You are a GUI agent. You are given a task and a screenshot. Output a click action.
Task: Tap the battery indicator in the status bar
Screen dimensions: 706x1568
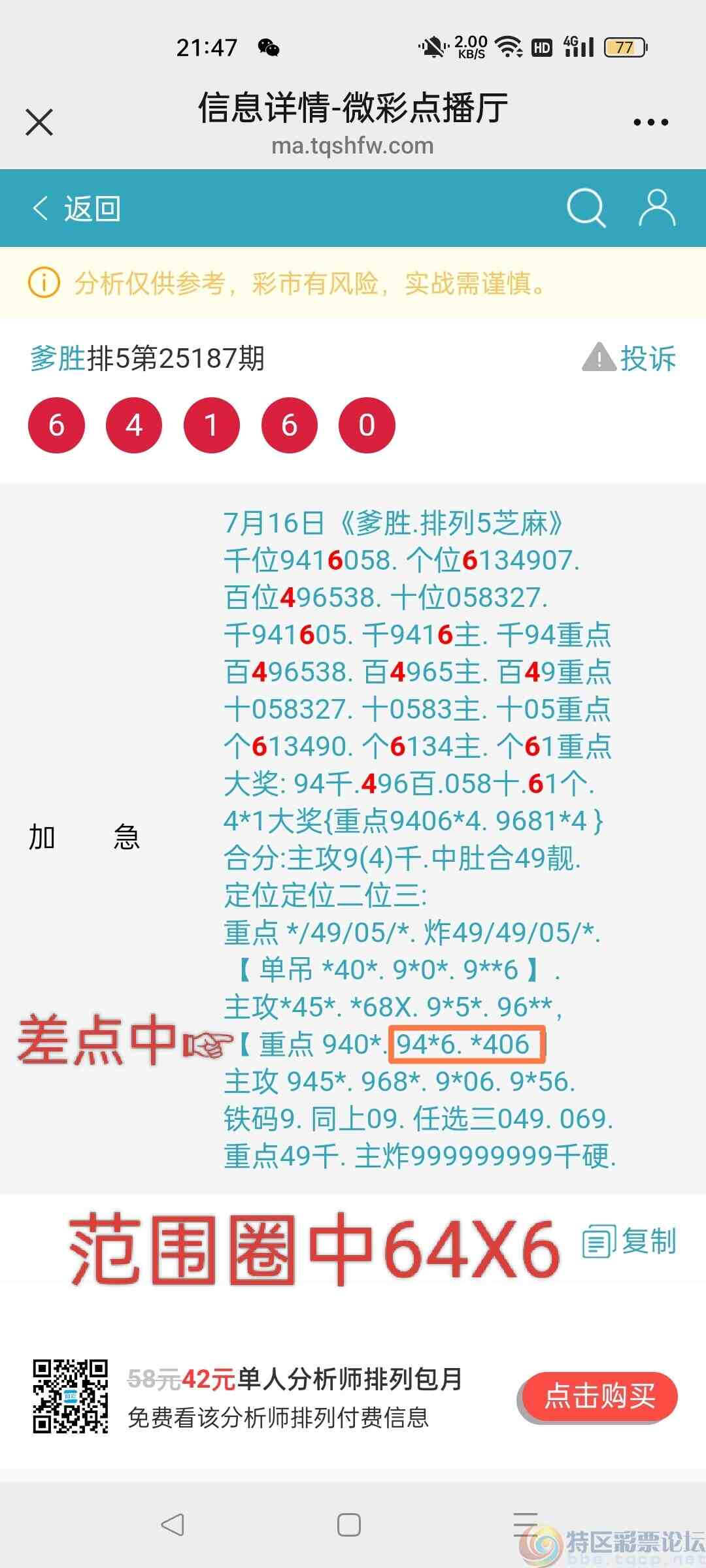point(623,48)
